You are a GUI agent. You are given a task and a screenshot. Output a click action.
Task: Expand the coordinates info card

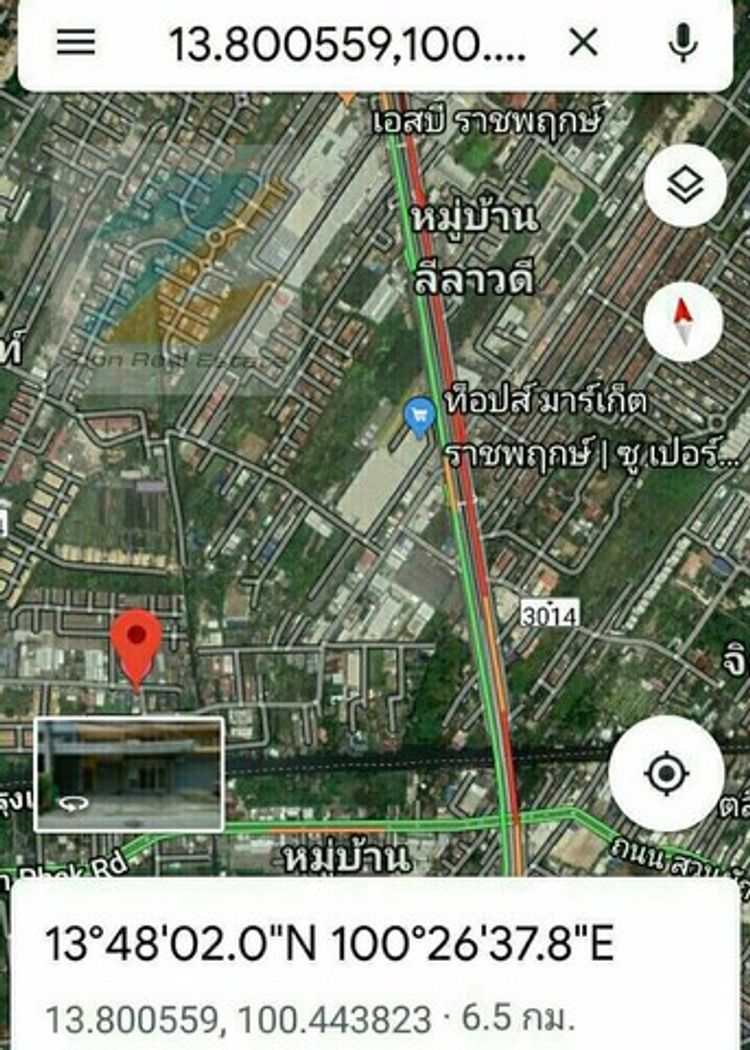pyautogui.click(x=375, y=965)
